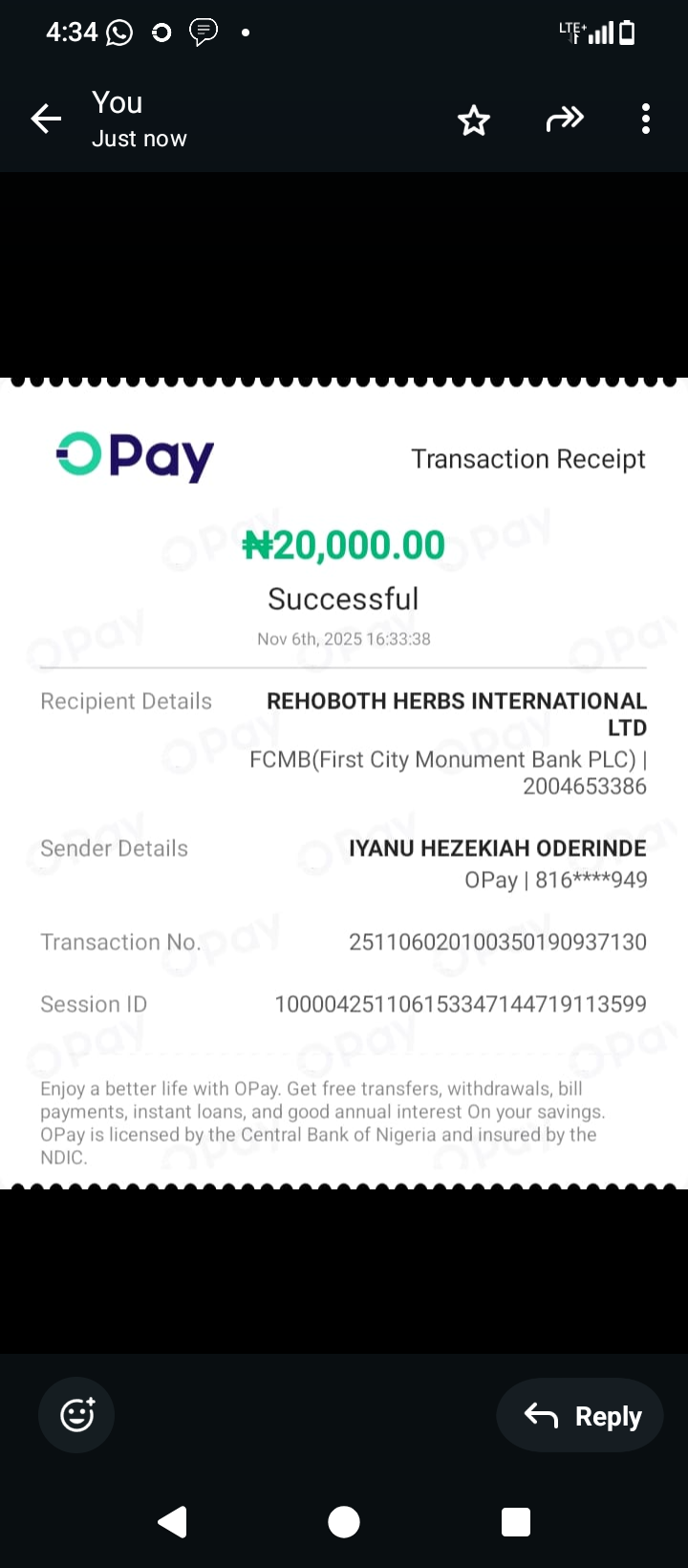
Task: Tap the Reply button
Action: (581, 1416)
